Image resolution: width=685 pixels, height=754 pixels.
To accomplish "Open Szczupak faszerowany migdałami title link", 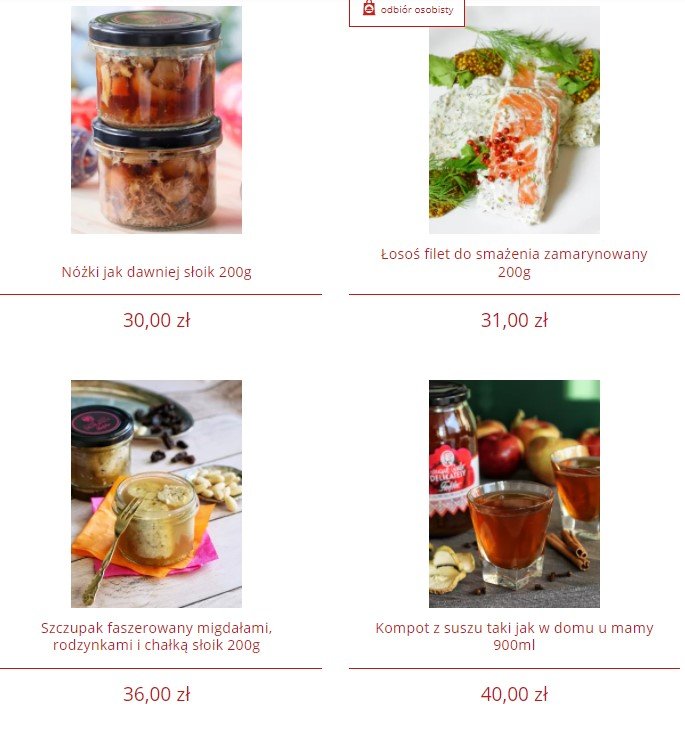I will 156,637.
